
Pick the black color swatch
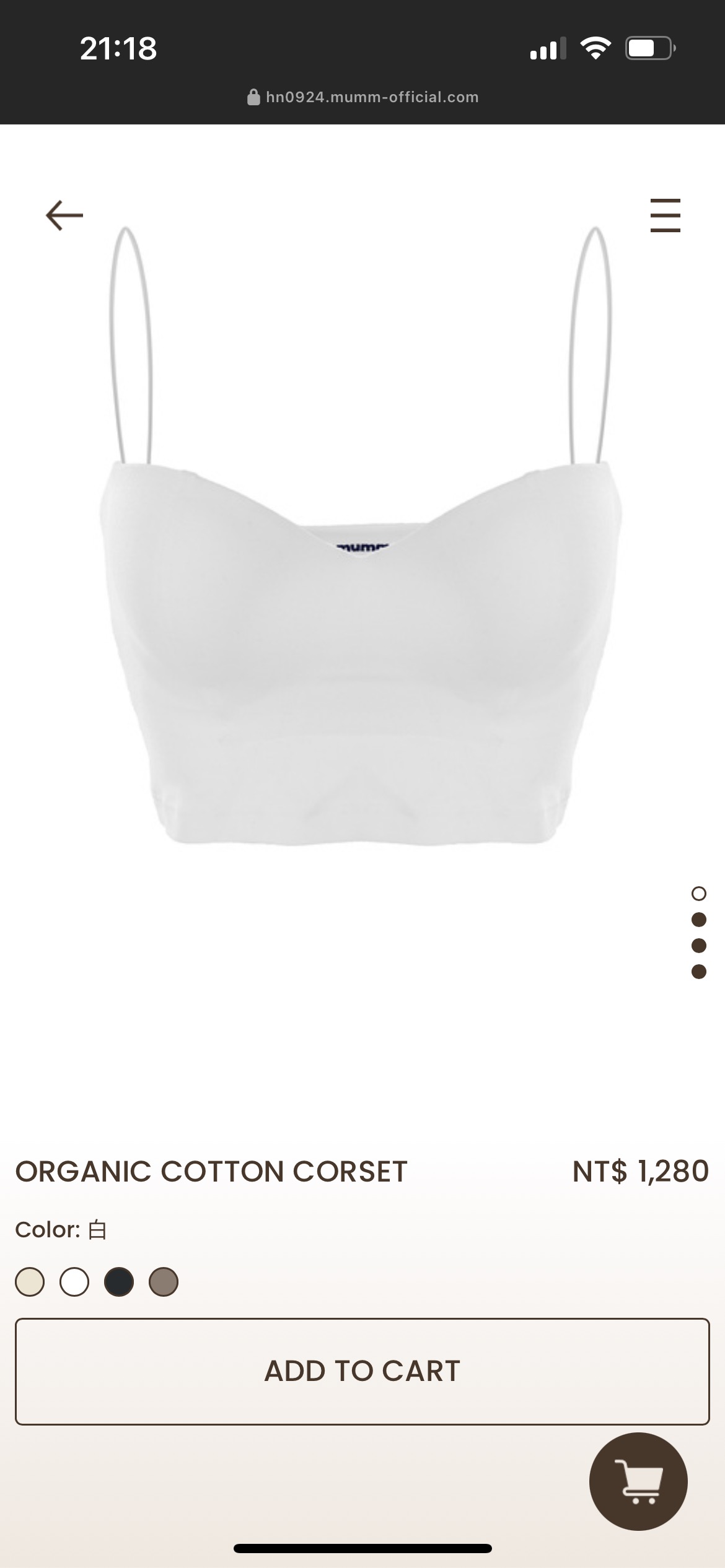(119, 1281)
